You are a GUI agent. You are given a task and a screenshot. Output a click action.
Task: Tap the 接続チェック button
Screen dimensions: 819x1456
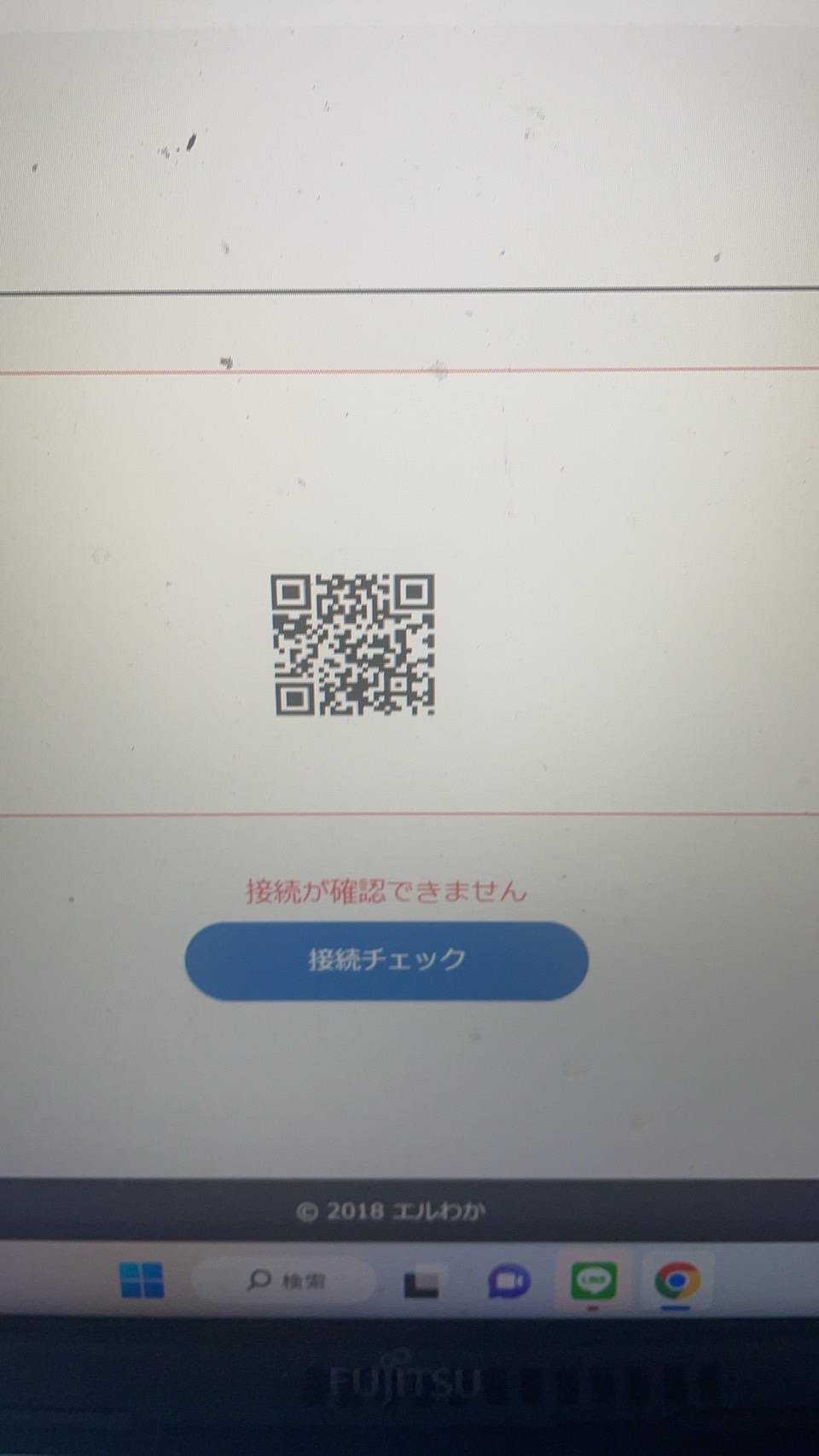coord(386,960)
